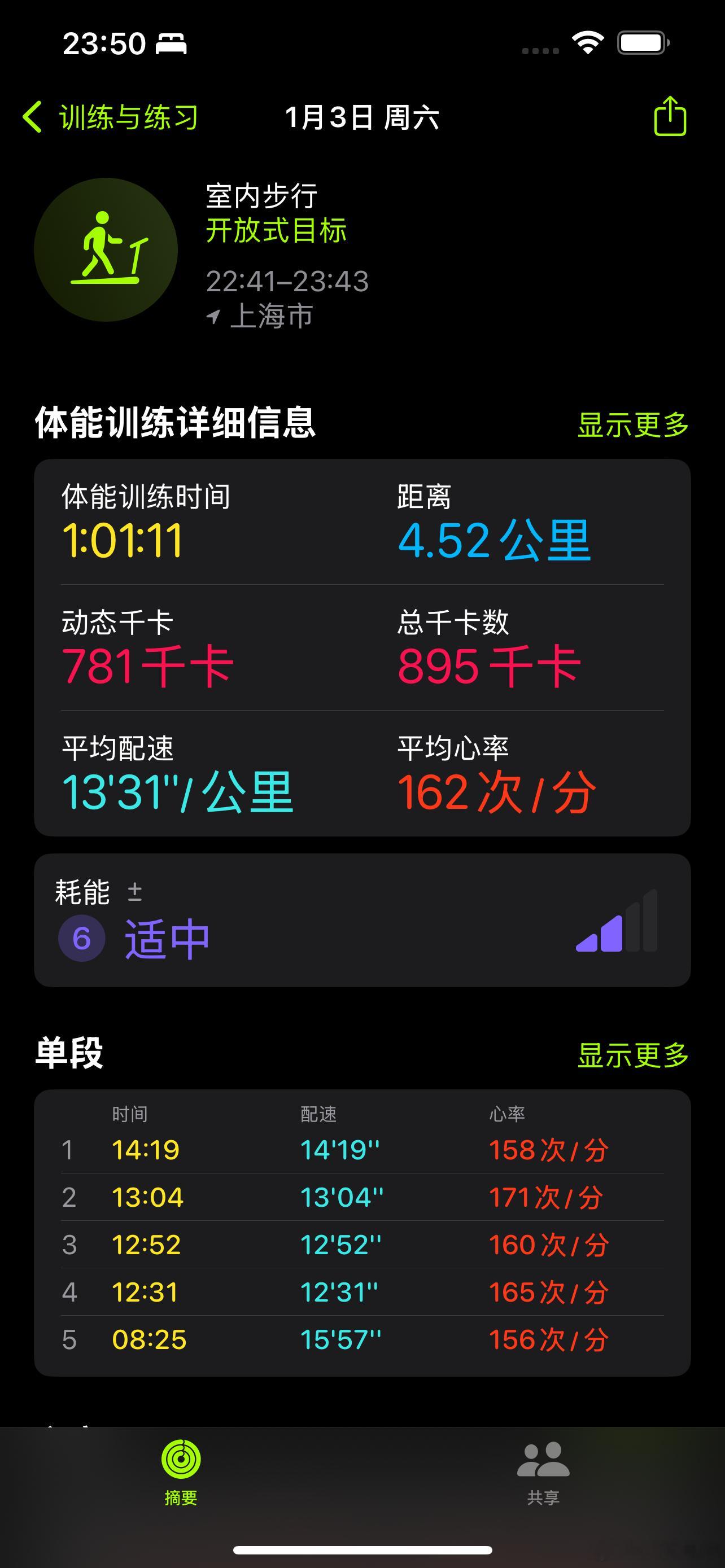Tap split 5 heart rate 156 次/分
This screenshot has height=1568, width=725.
[548, 1339]
